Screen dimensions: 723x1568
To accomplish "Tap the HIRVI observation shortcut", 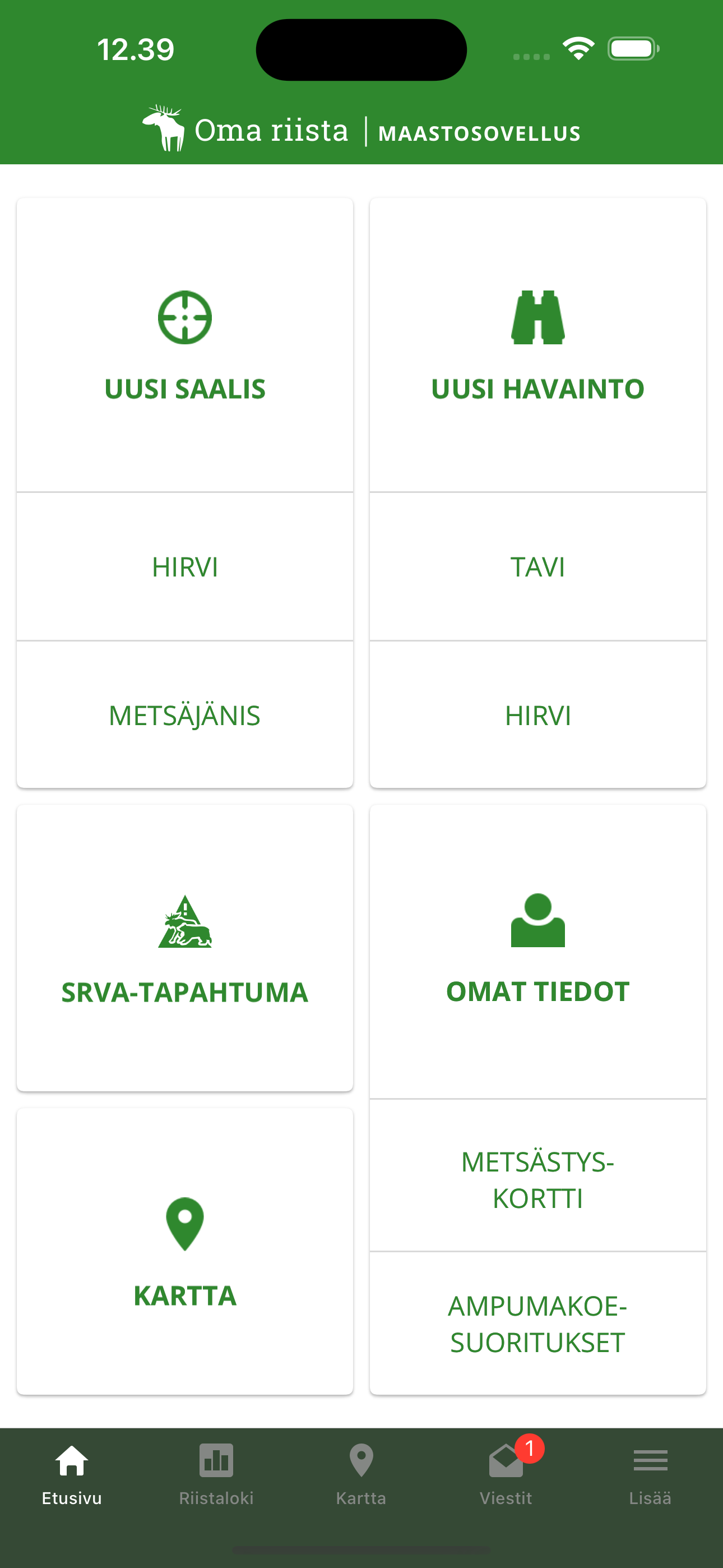I will (x=537, y=717).
